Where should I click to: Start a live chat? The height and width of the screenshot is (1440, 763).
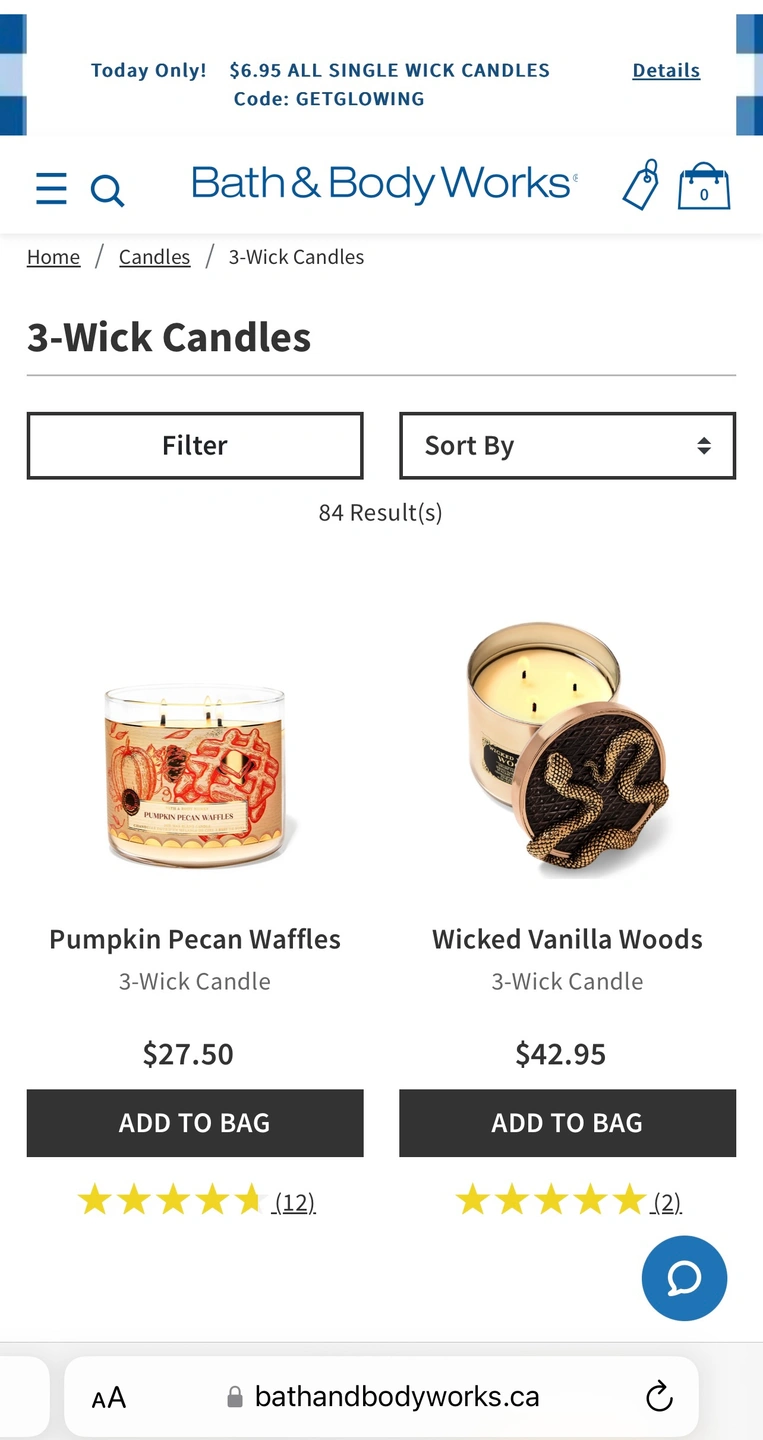pos(684,1278)
